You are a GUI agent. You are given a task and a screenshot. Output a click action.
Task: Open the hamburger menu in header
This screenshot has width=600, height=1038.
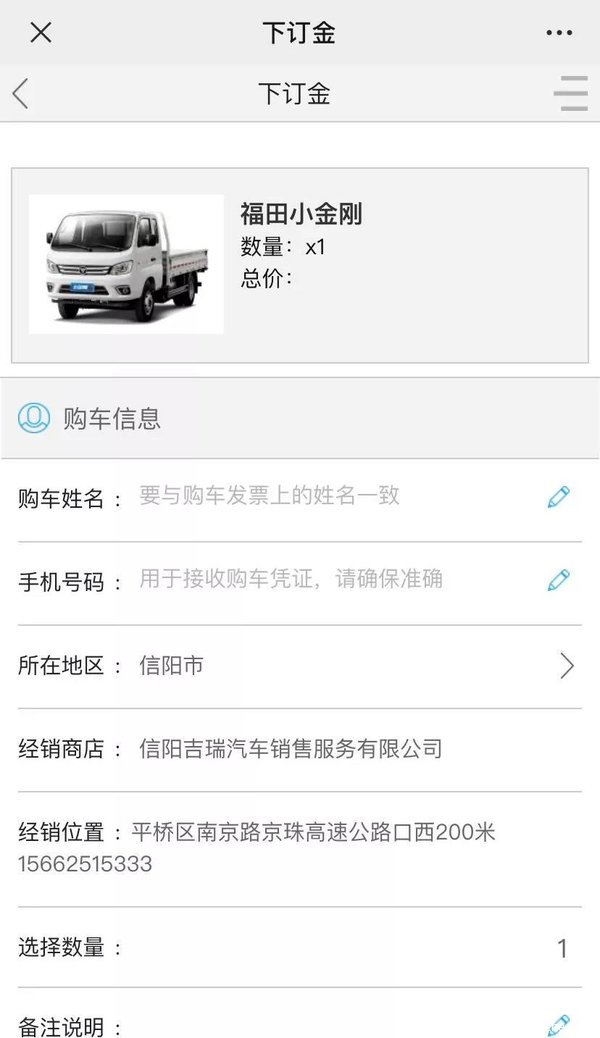pyautogui.click(x=570, y=93)
